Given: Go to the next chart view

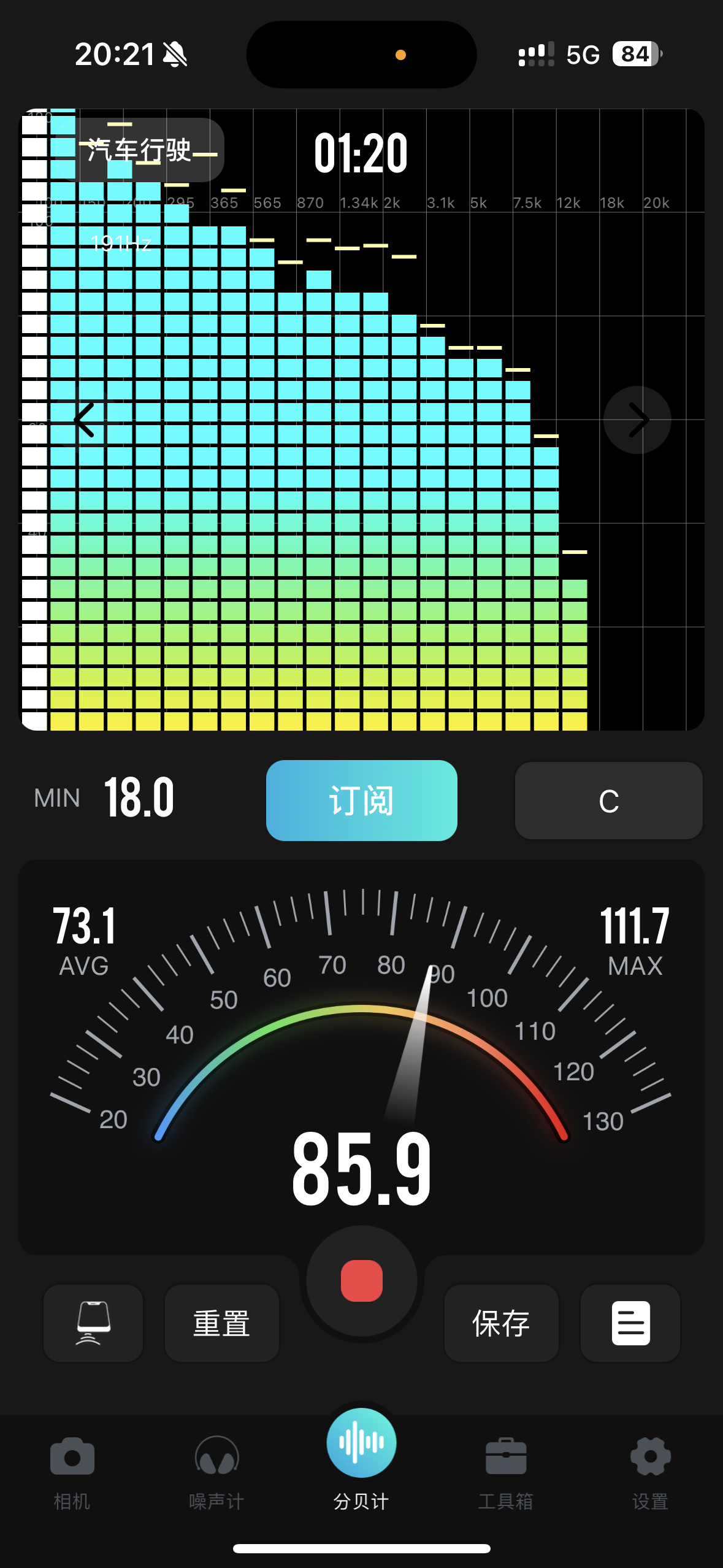Looking at the screenshot, I should pos(637,420).
